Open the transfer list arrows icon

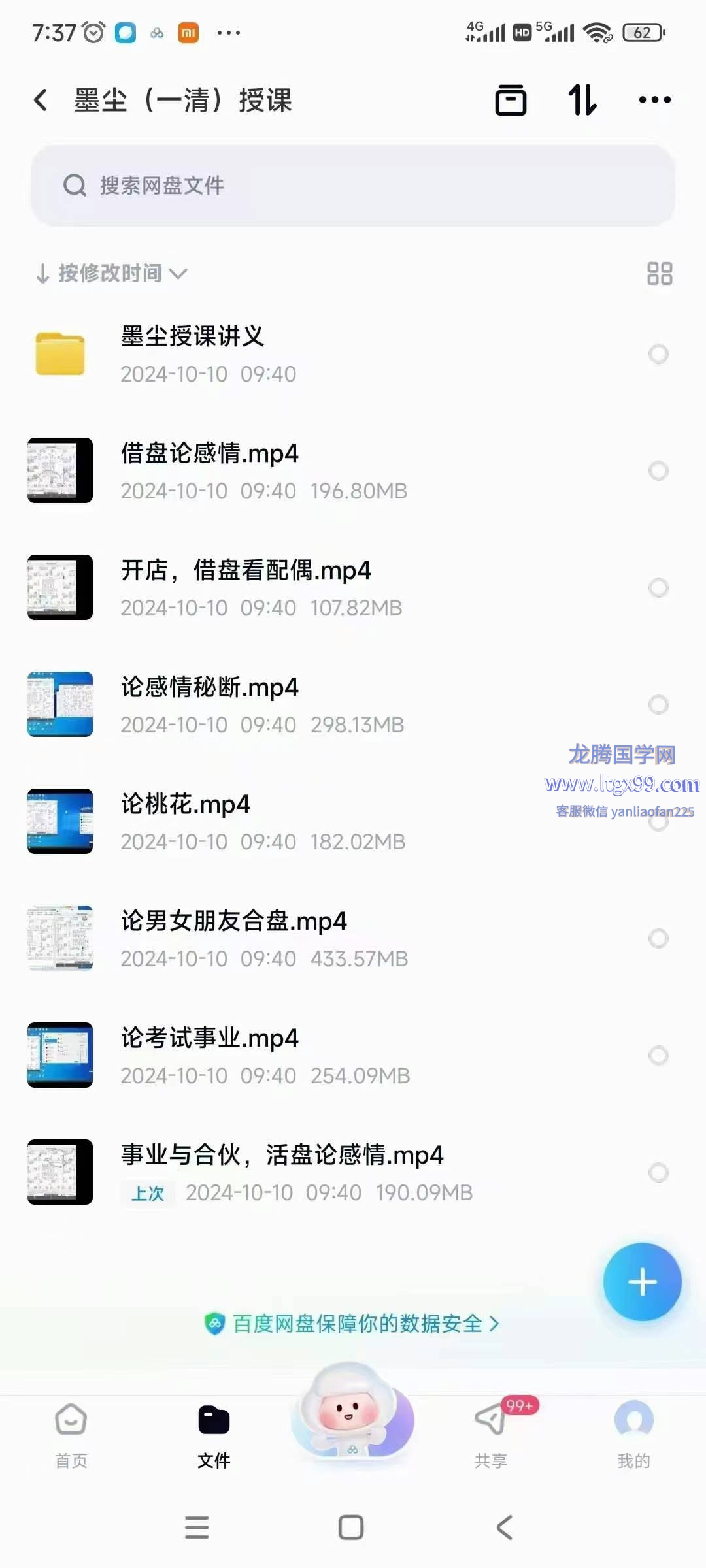tap(582, 100)
